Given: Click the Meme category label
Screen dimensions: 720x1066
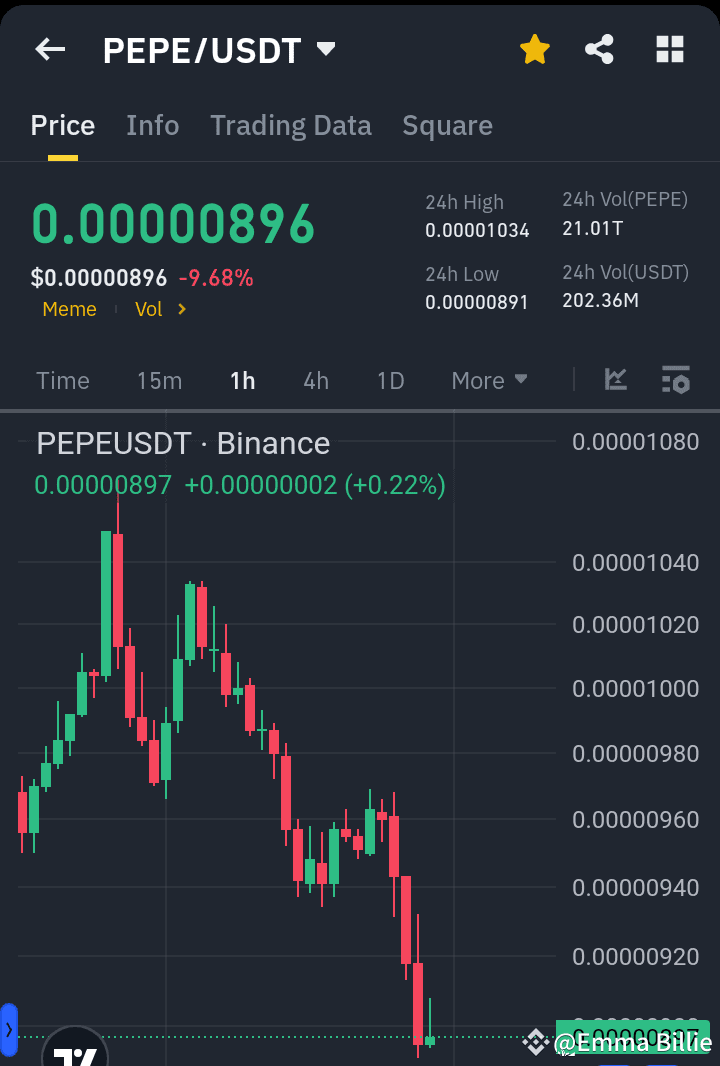Looking at the screenshot, I should click(x=69, y=309).
